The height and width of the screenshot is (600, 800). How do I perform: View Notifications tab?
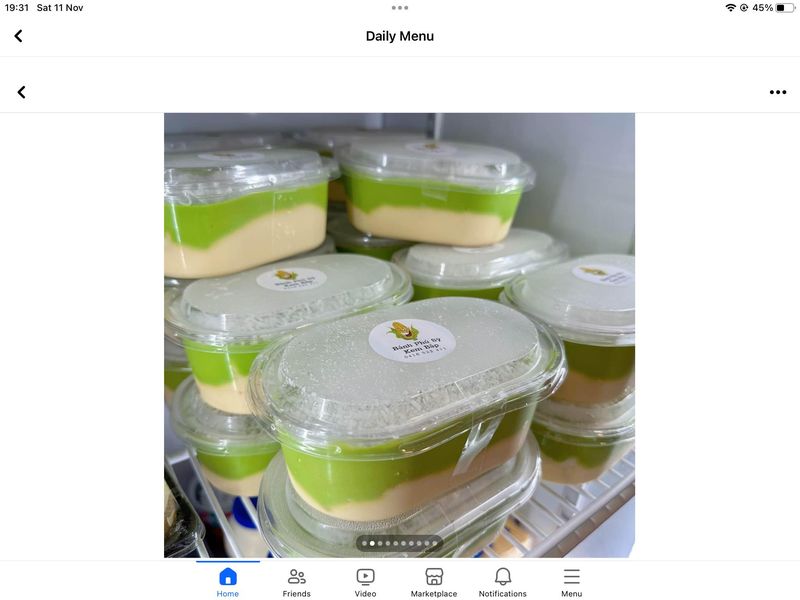point(502,582)
